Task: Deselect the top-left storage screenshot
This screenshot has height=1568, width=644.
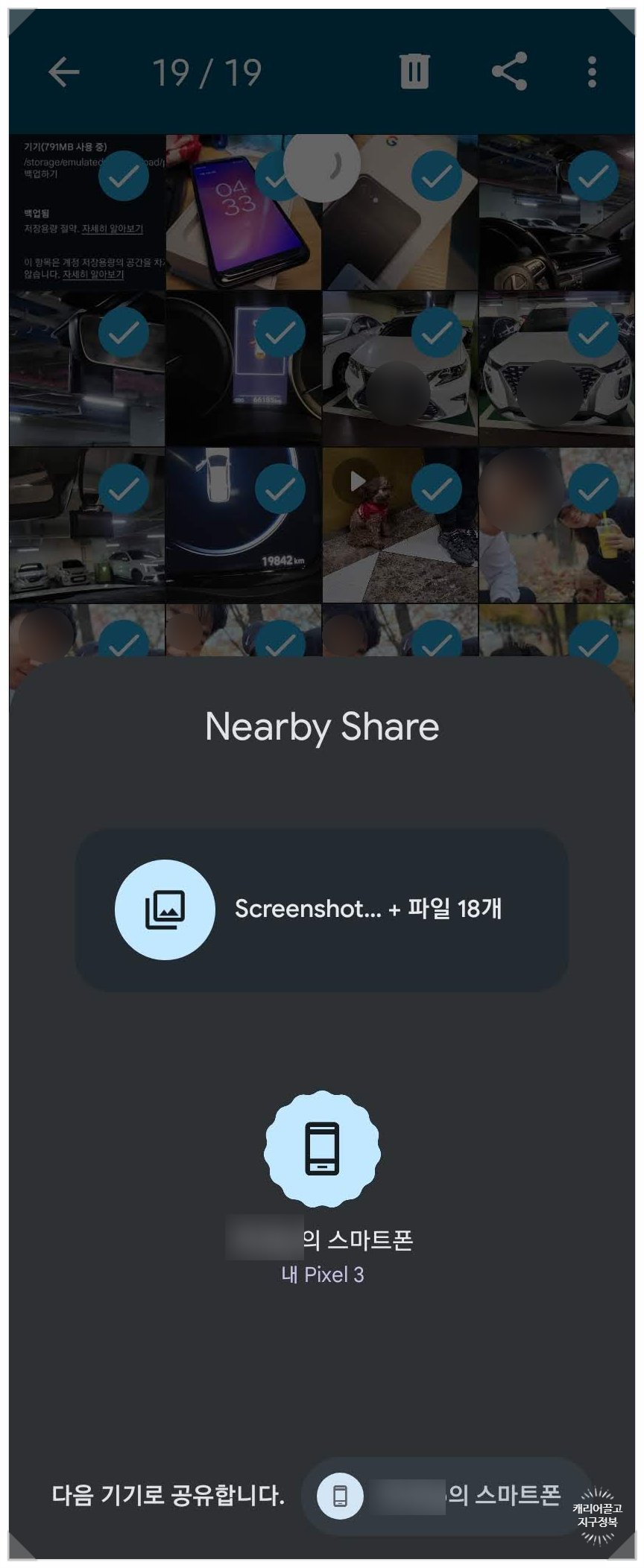Action: [x=123, y=177]
